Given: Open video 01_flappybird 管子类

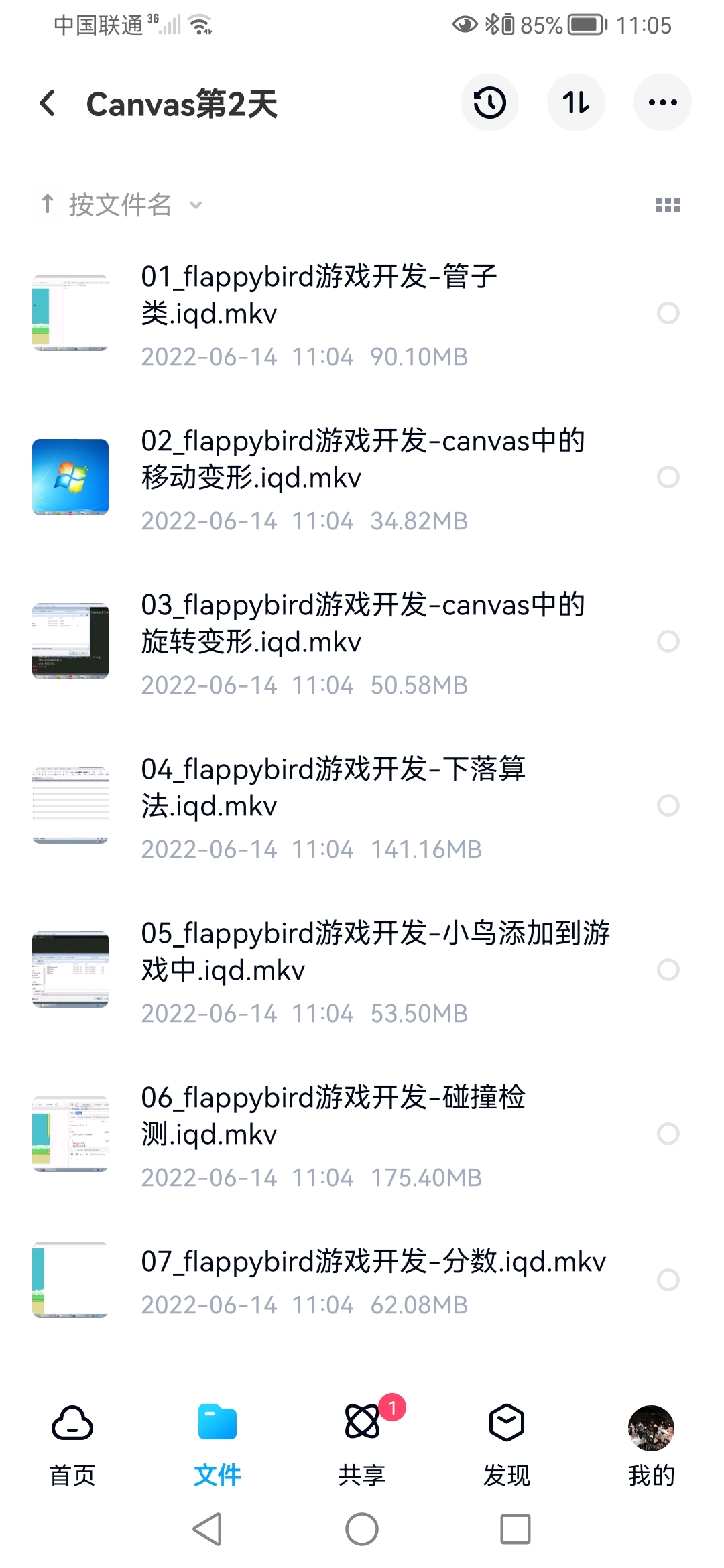Looking at the screenshot, I should click(319, 295).
